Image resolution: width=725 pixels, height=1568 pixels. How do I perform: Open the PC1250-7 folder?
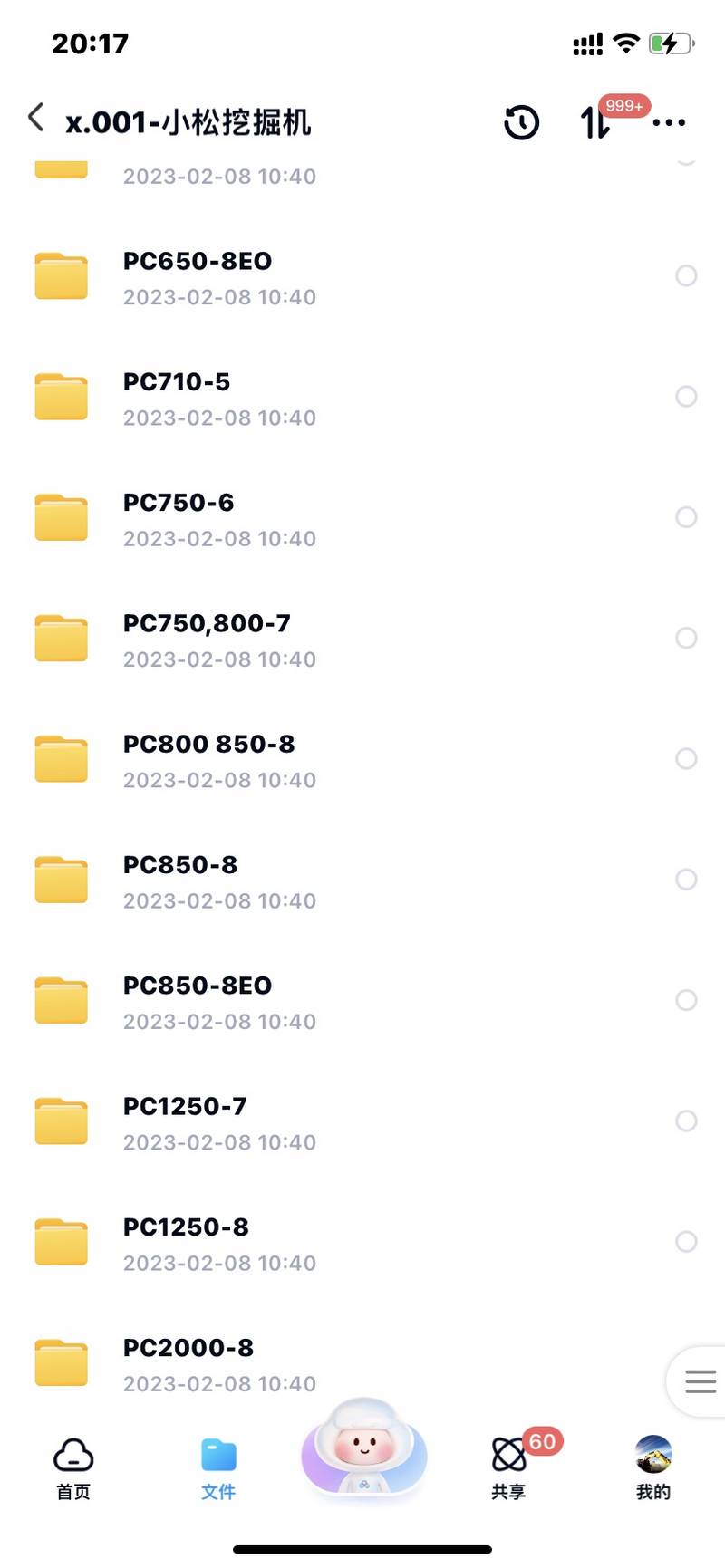362,1121
